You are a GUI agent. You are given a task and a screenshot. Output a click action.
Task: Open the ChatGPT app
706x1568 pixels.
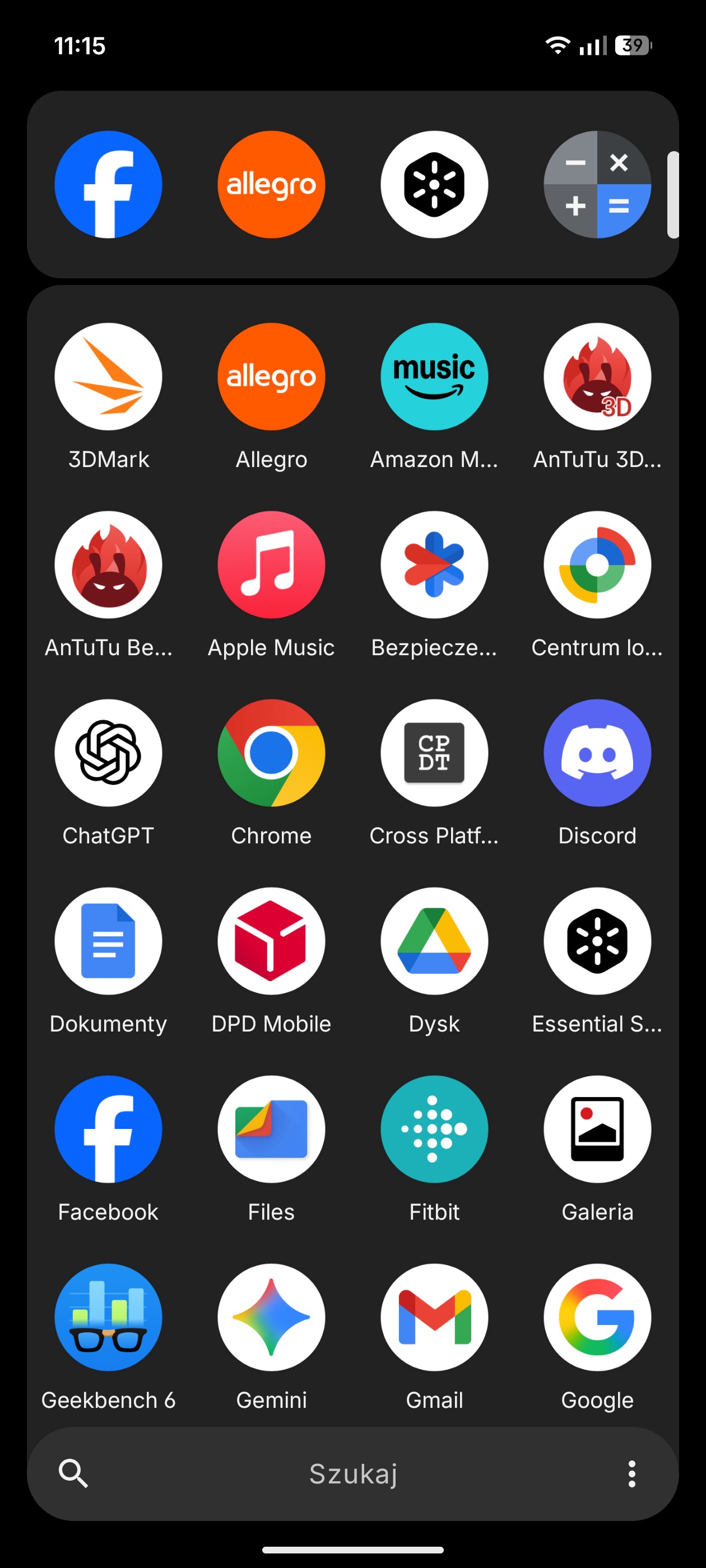click(x=109, y=753)
